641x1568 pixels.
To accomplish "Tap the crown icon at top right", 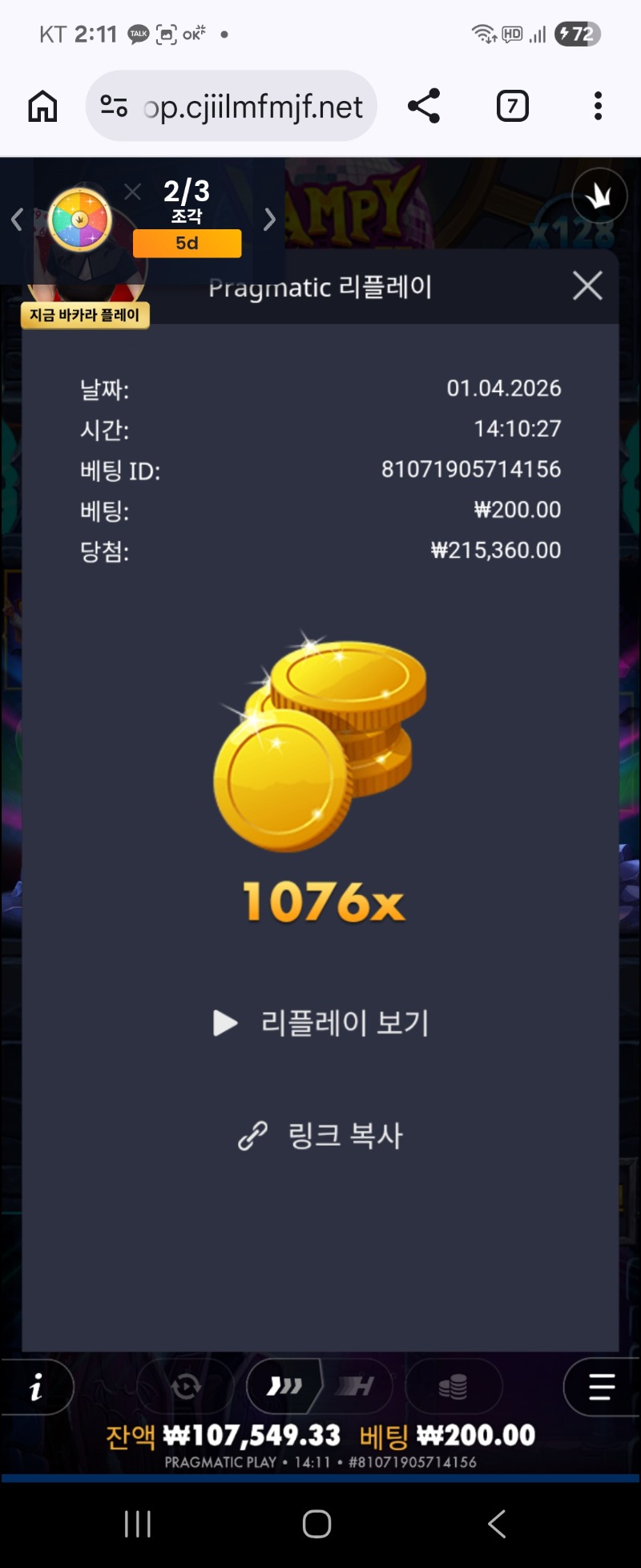I will [x=599, y=196].
